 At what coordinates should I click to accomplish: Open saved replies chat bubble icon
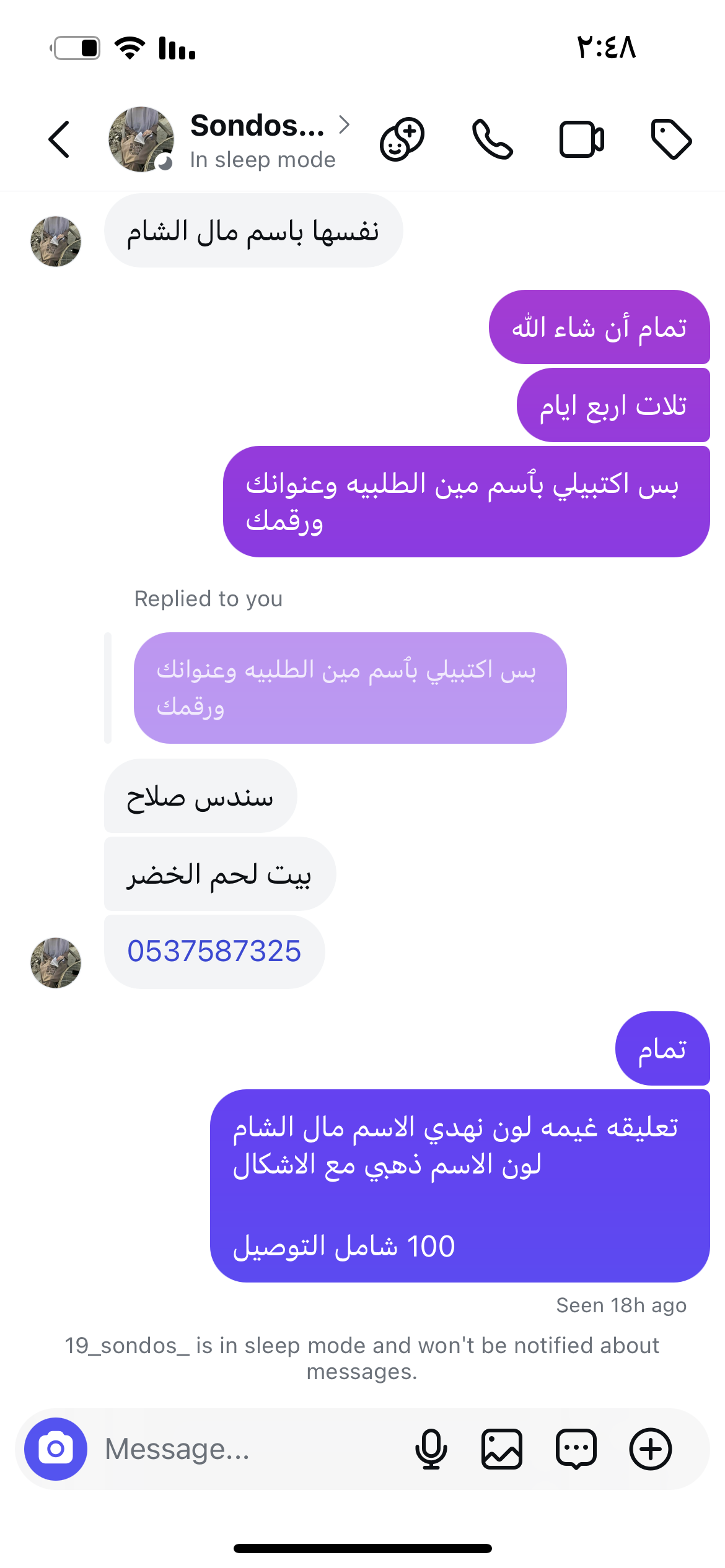(x=576, y=1448)
